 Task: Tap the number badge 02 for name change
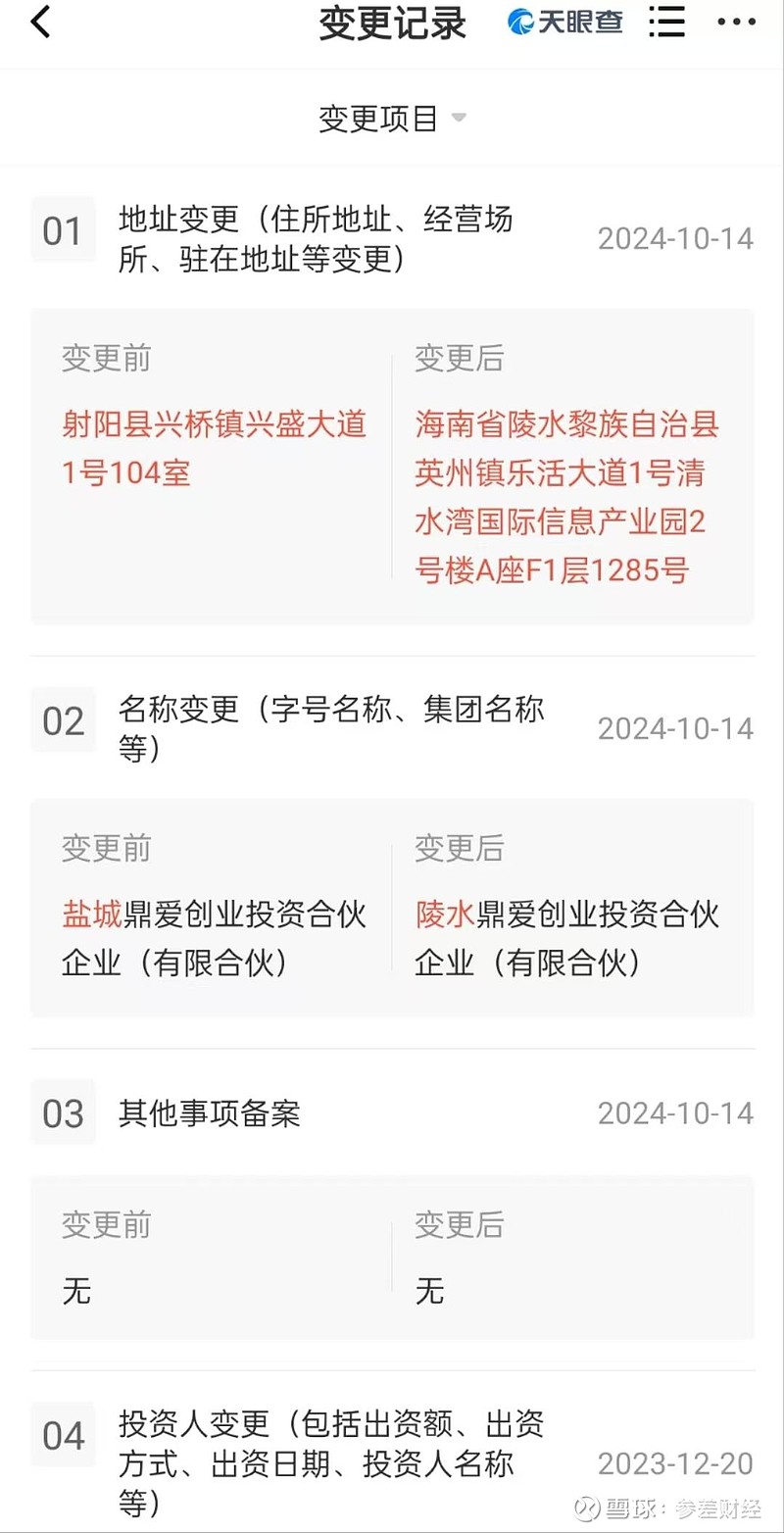tap(63, 720)
